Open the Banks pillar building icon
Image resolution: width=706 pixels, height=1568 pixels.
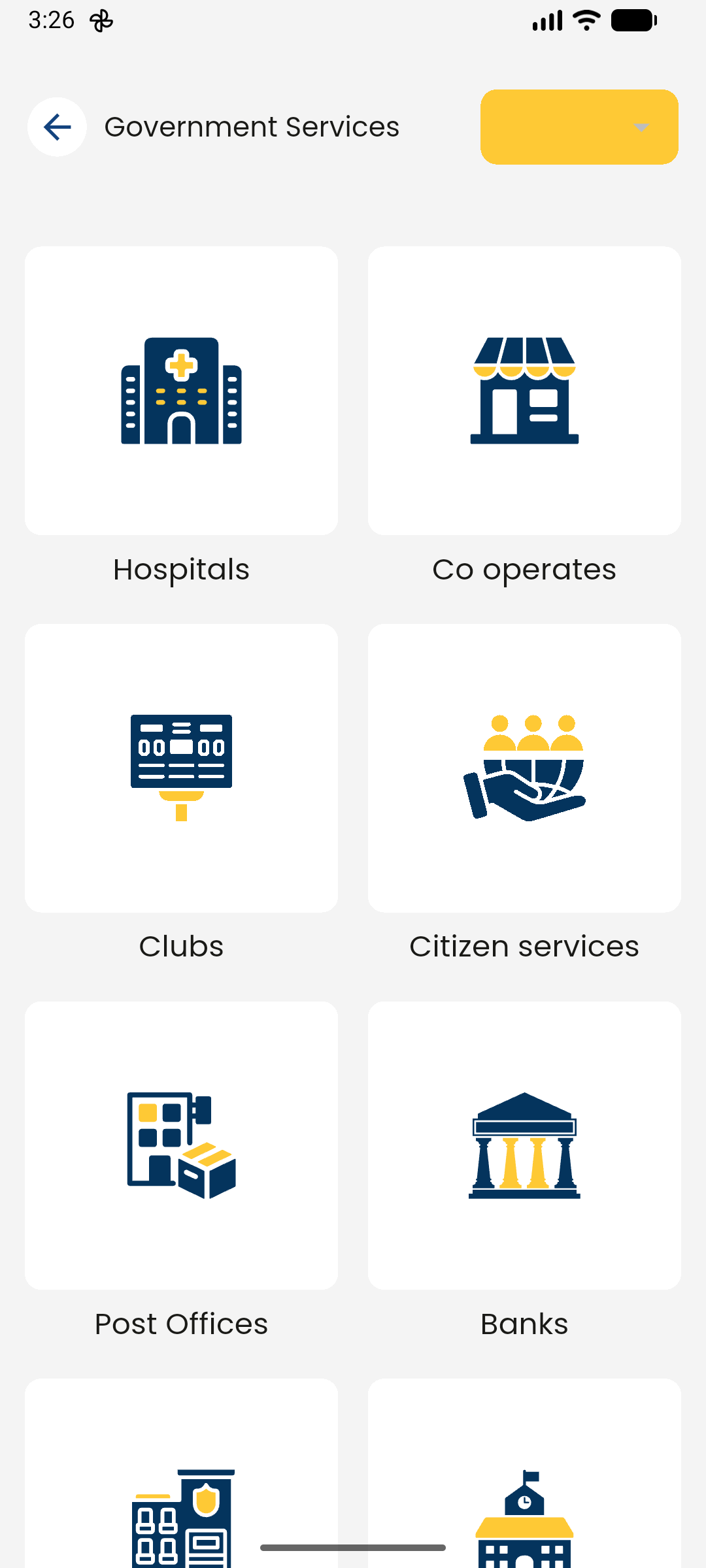click(524, 1145)
